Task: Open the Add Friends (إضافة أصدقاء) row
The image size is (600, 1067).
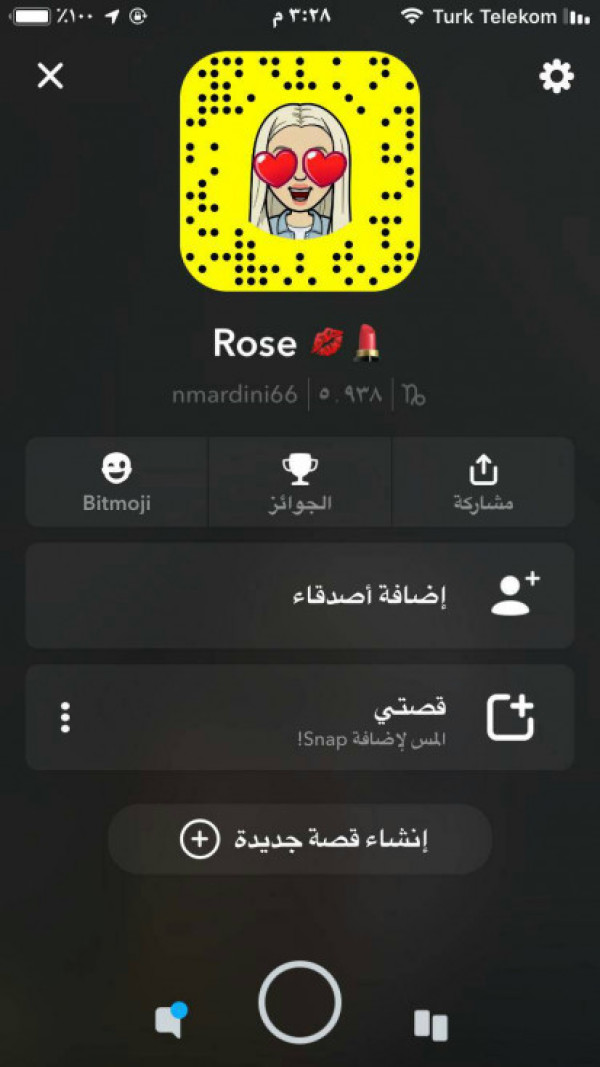Action: [300, 595]
